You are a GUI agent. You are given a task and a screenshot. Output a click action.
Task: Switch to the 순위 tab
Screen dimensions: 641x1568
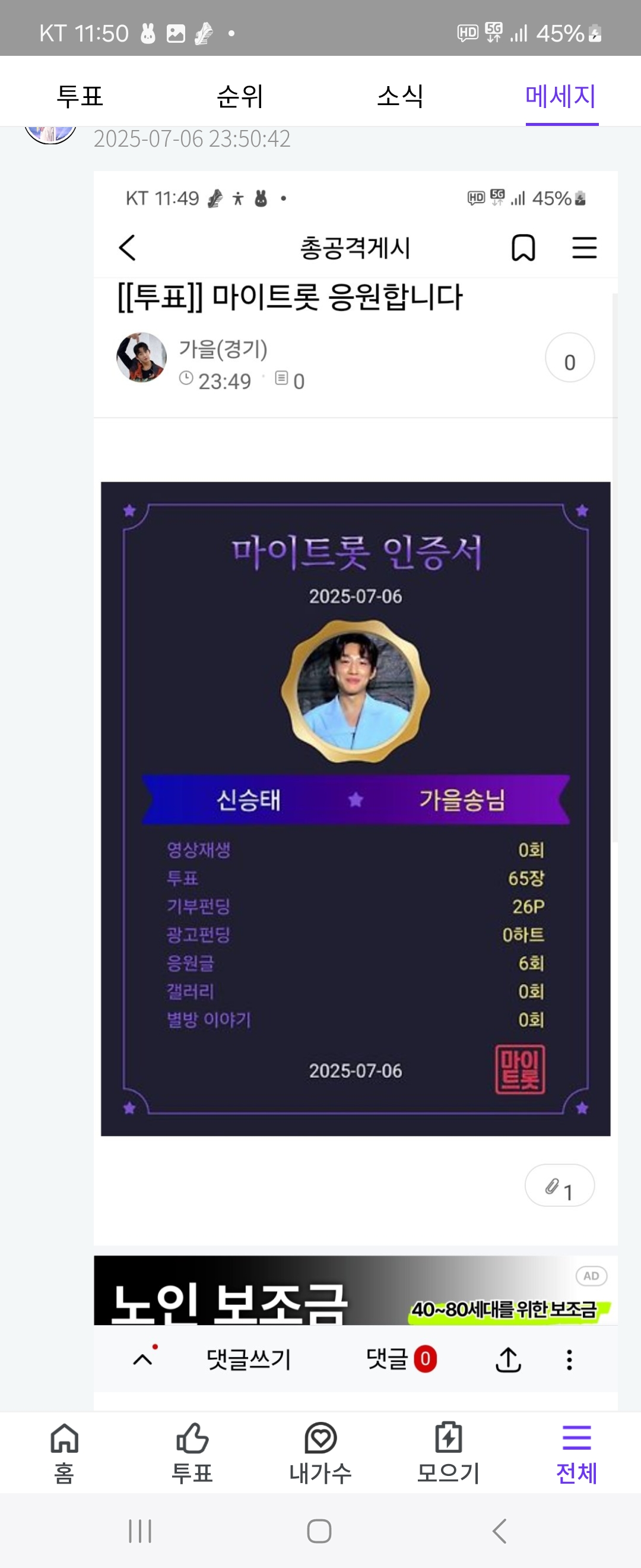click(x=240, y=96)
